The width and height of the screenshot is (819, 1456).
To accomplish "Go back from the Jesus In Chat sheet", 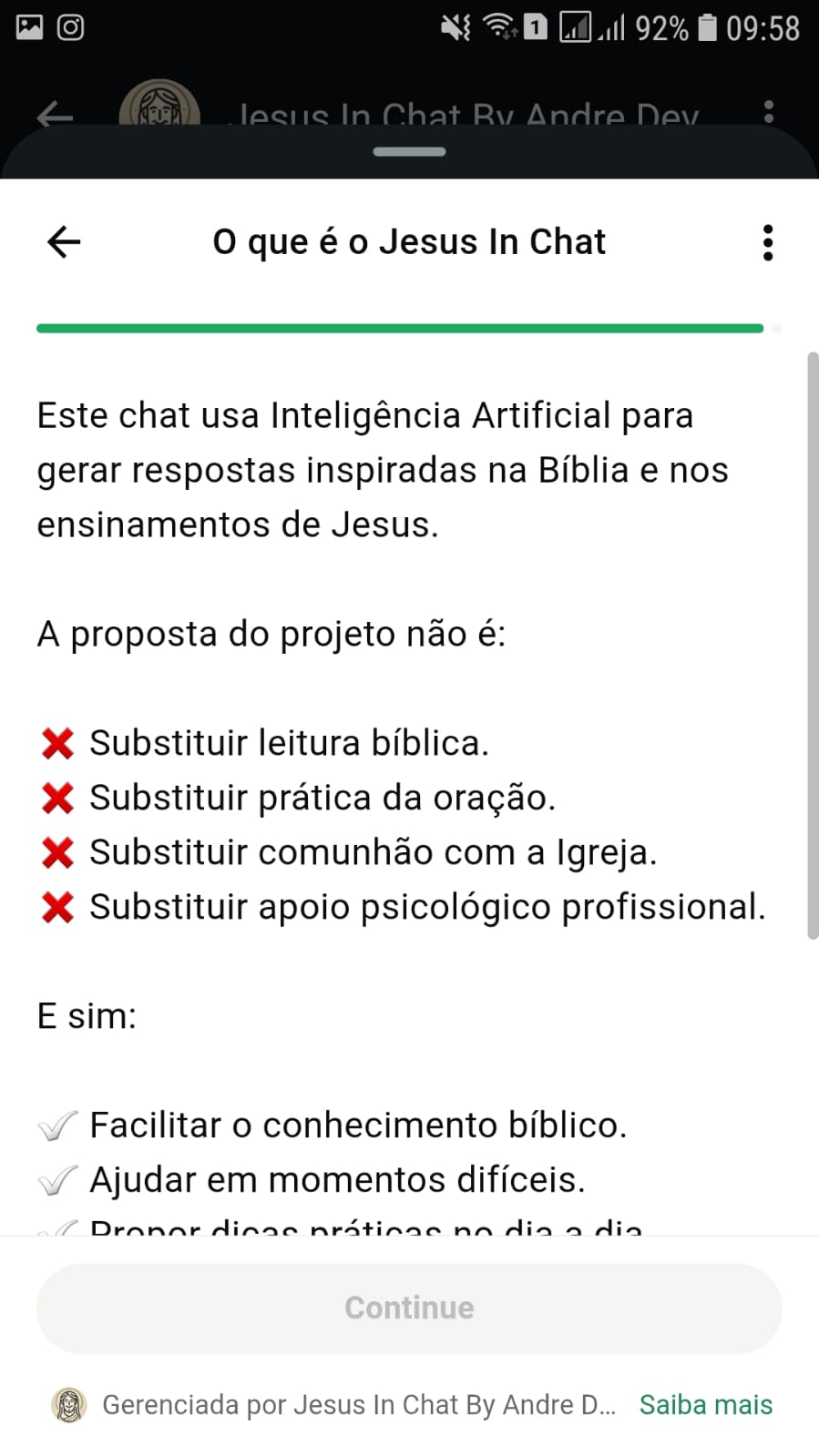I will (64, 242).
